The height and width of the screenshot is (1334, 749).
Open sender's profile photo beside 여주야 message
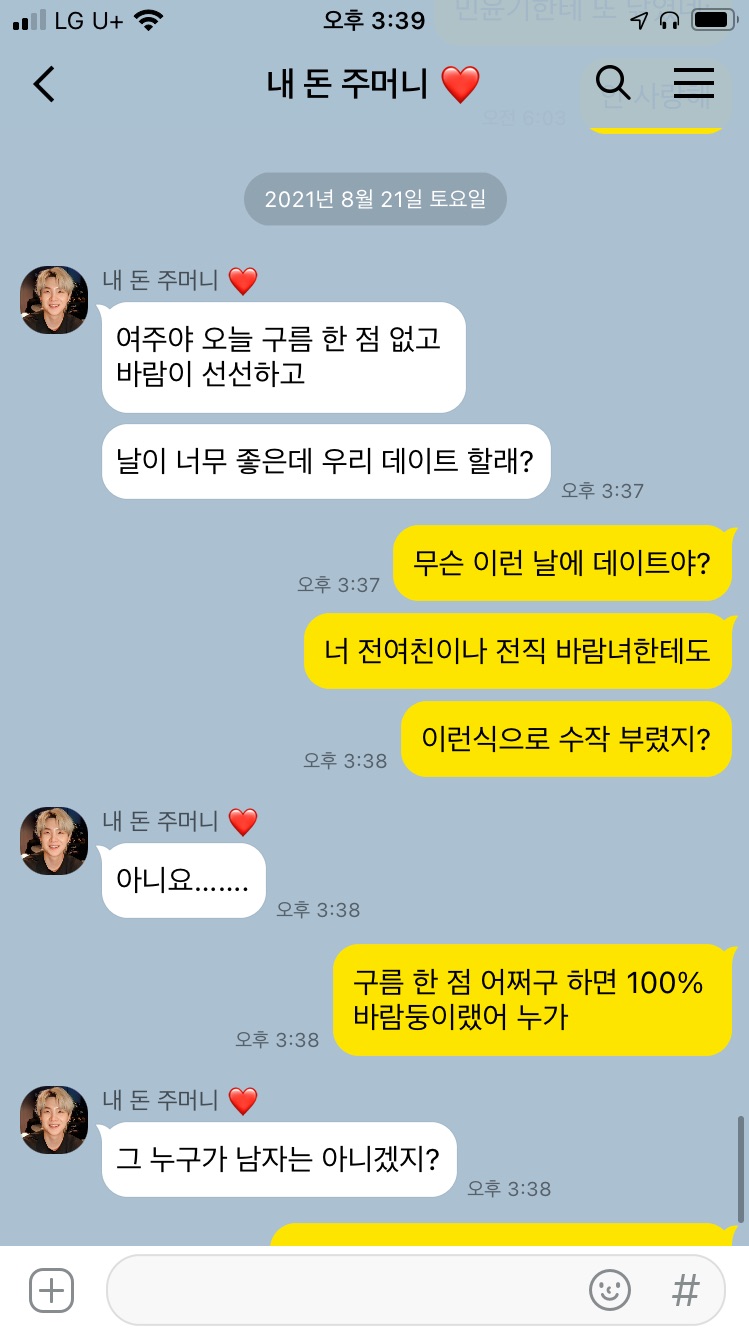tap(54, 300)
